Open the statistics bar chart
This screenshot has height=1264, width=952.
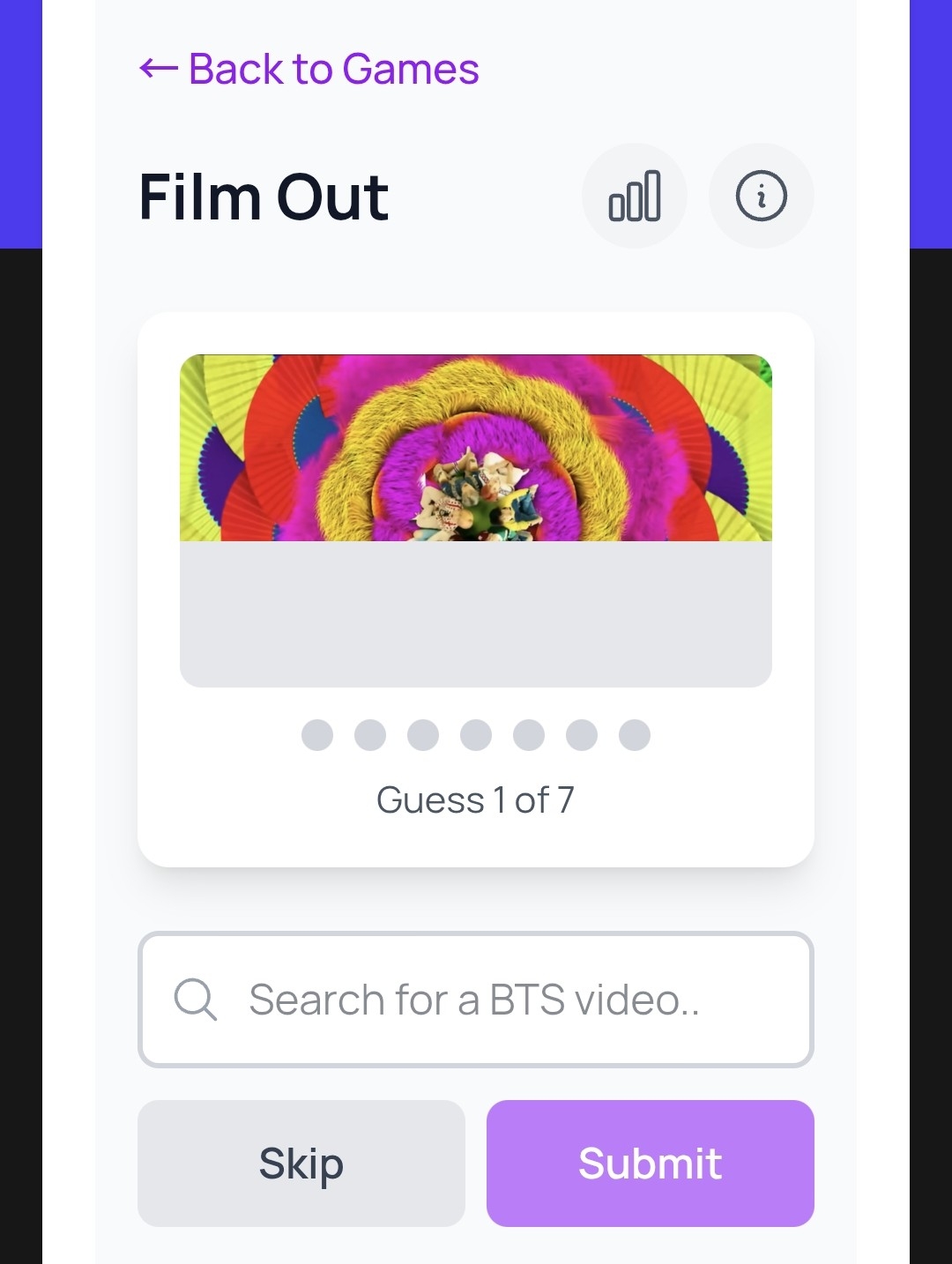pyautogui.click(x=635, y=196)
